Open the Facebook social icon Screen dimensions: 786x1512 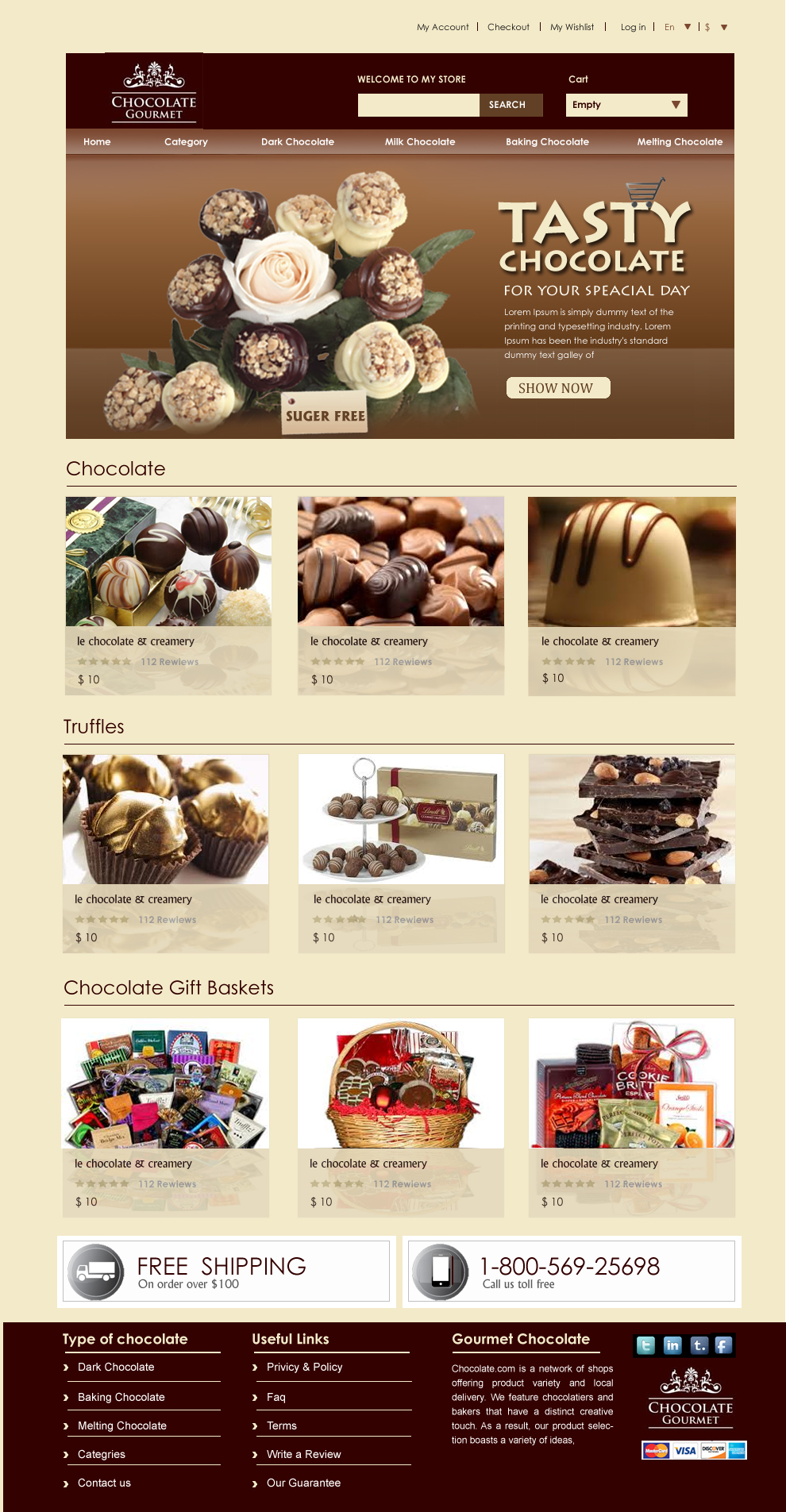point(722,1345)
